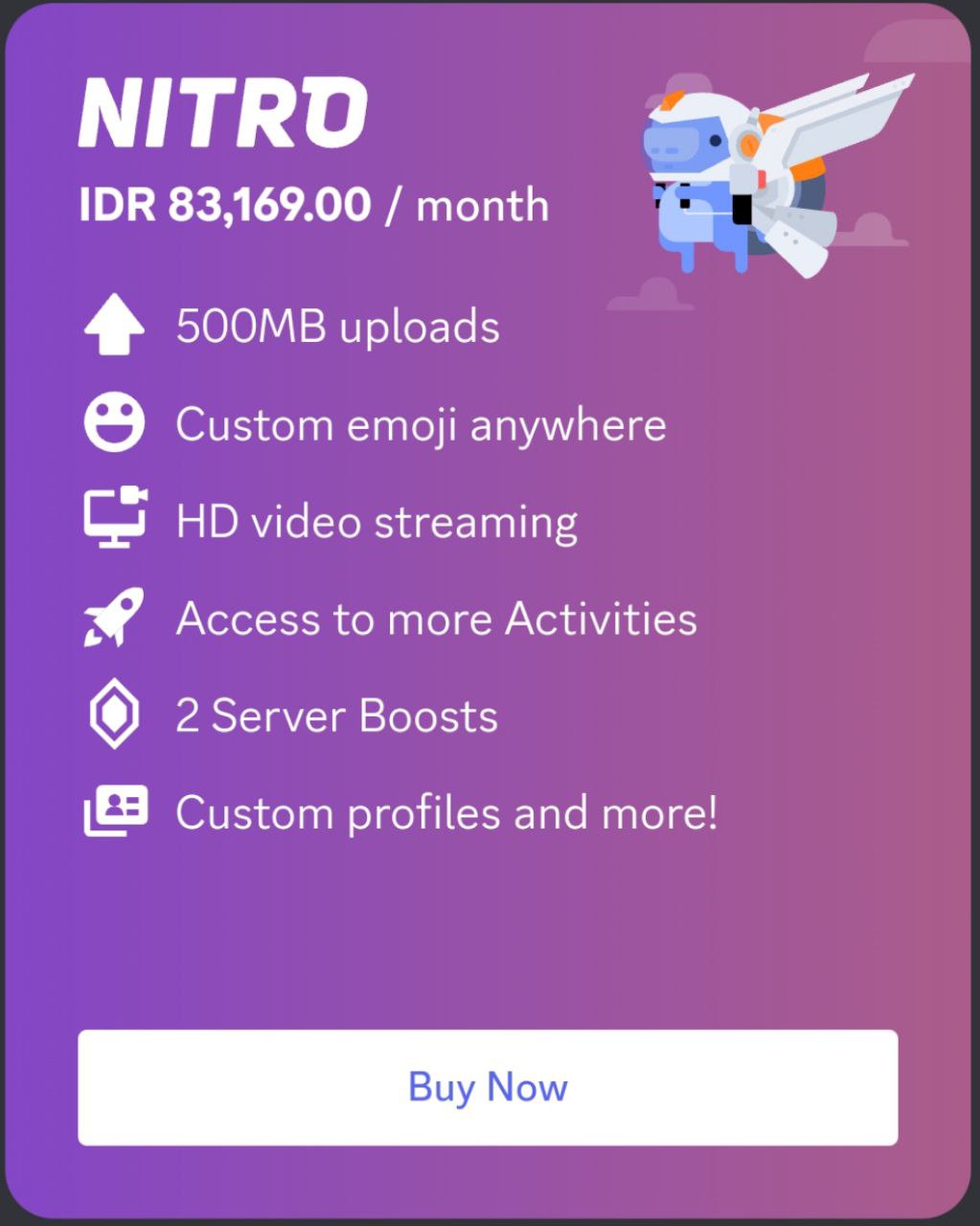980x1226 pixels.
Task: Click the HD video streaming monitor icon
Action: tap(115, 518)
